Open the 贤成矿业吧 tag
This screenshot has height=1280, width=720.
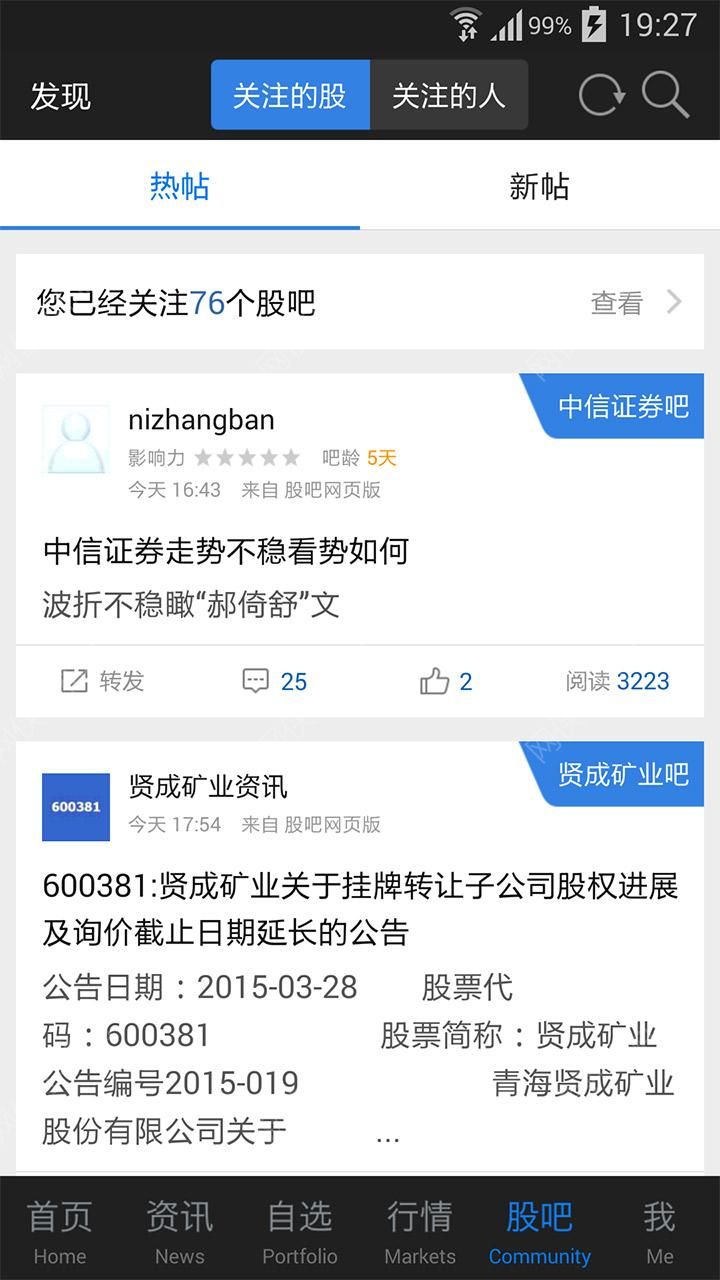coord(616,774)
